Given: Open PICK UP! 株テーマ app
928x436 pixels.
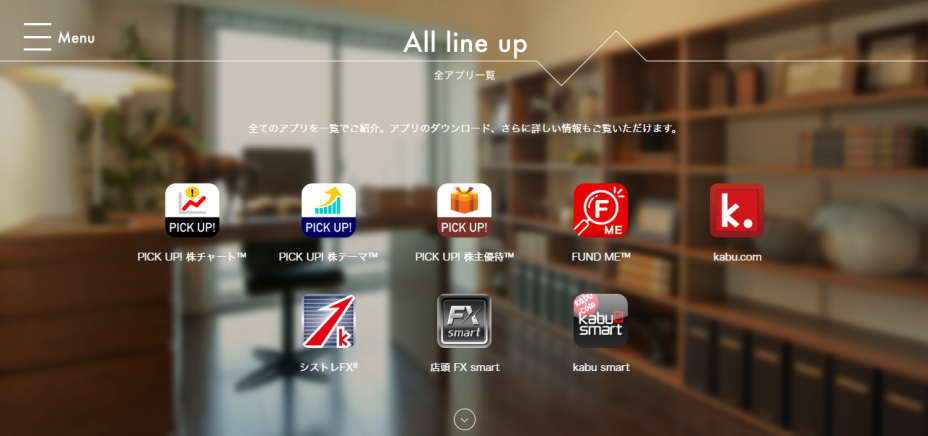Looking at the screenshot, I should click(328, 211).
